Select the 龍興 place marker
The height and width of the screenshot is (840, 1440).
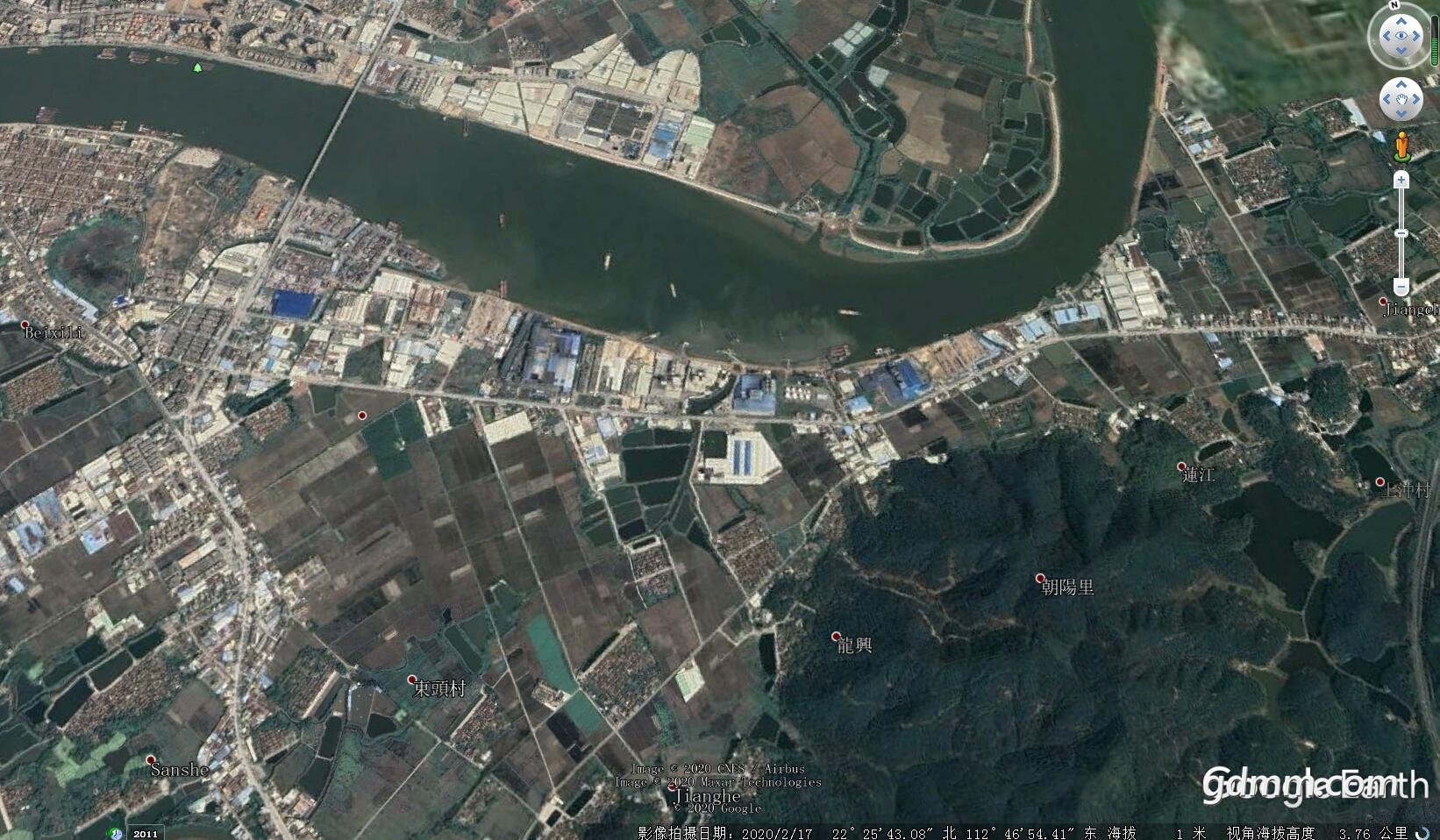pos(836,636)
